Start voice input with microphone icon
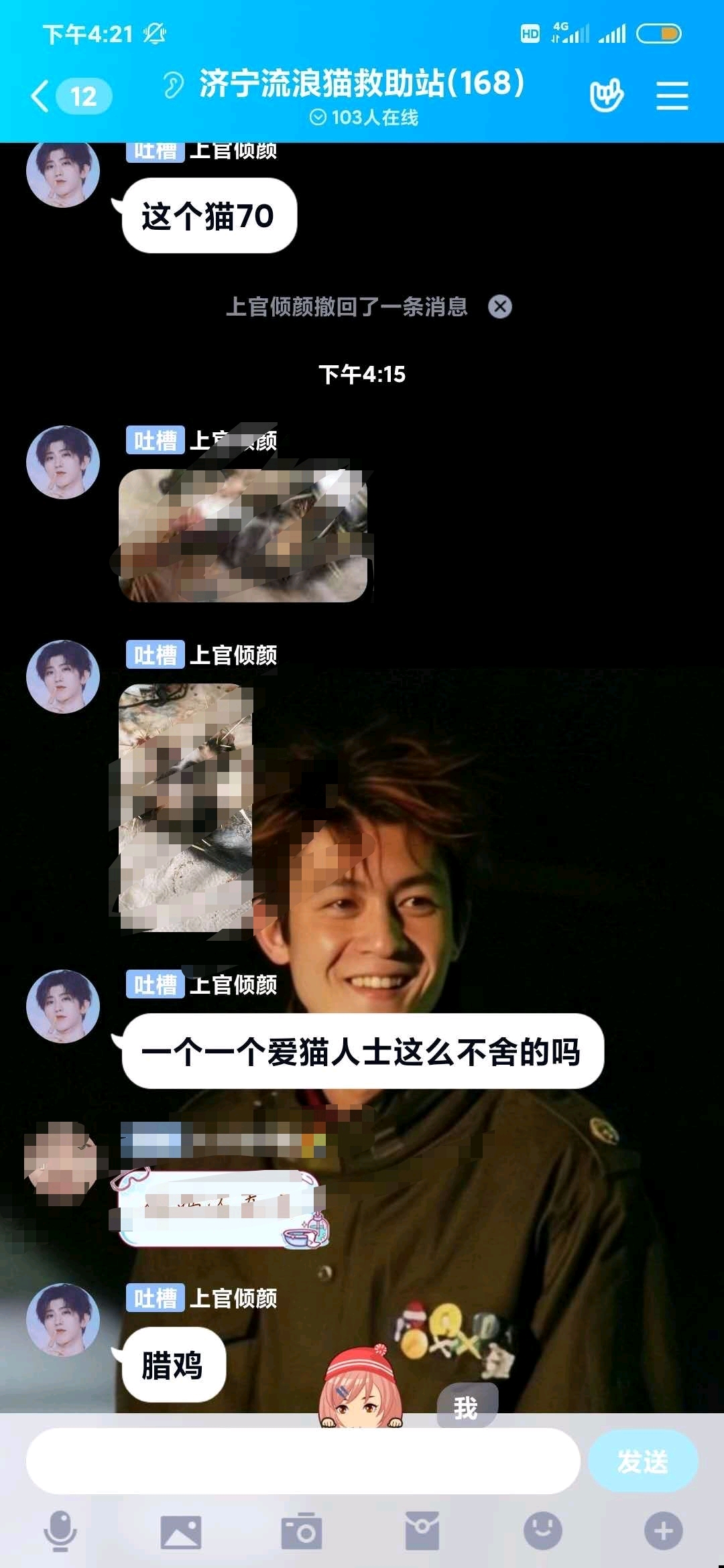Screen dimensions: 724x1568 tap(60, 1531)
